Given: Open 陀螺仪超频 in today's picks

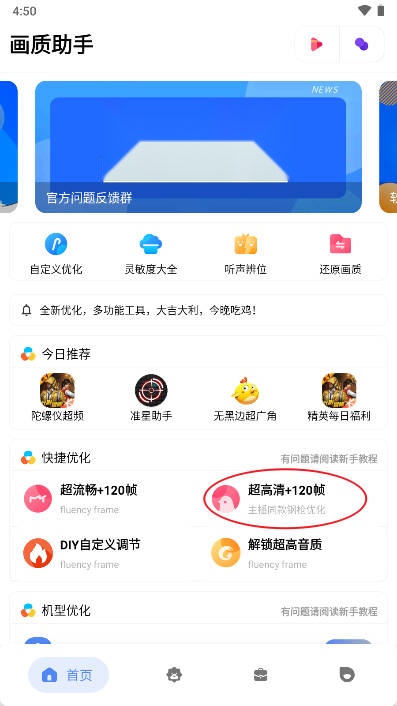Looking at the screenshot, I should click(57, 398).
